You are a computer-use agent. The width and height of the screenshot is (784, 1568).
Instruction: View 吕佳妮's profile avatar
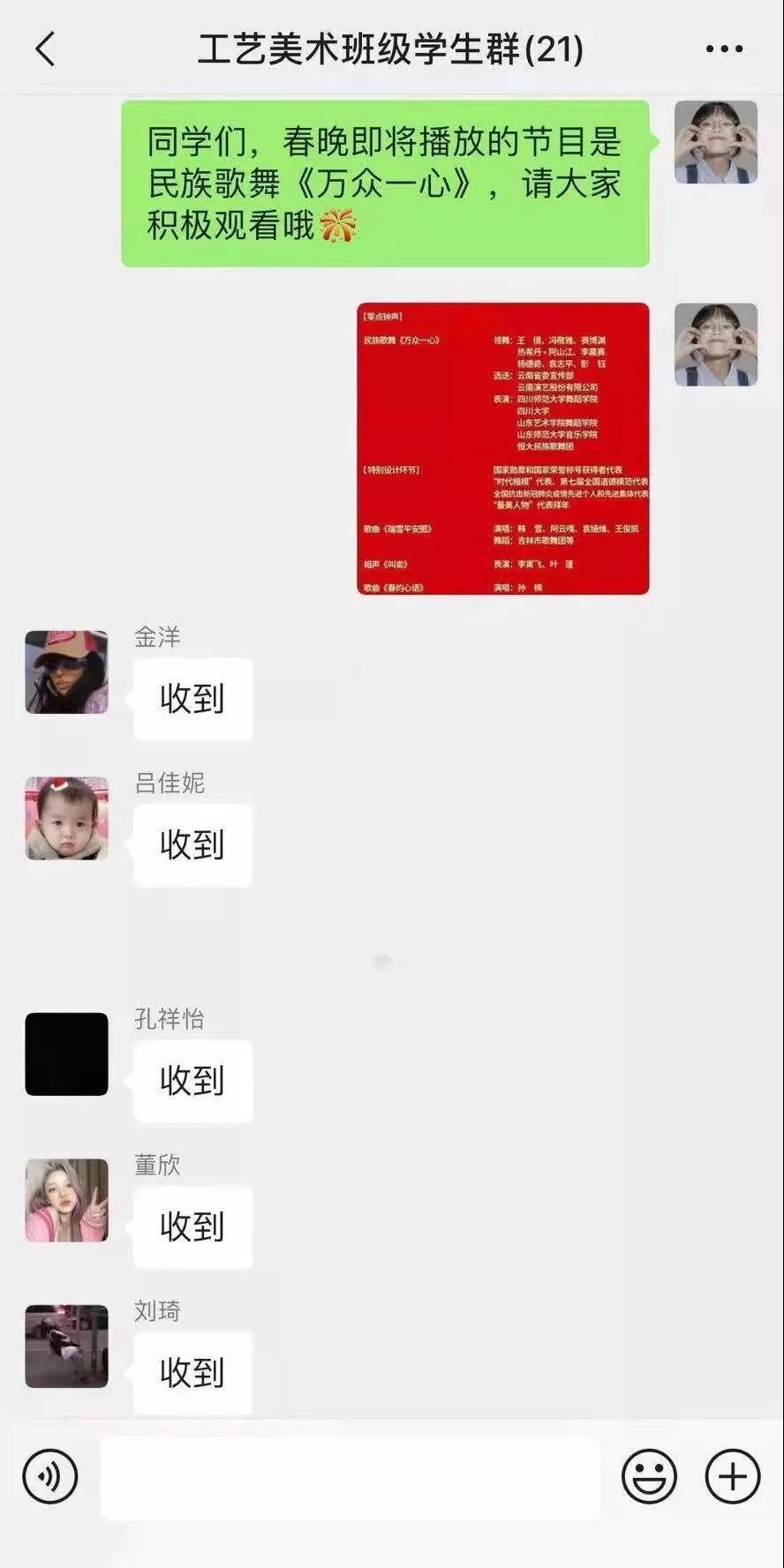click(66, 818)
